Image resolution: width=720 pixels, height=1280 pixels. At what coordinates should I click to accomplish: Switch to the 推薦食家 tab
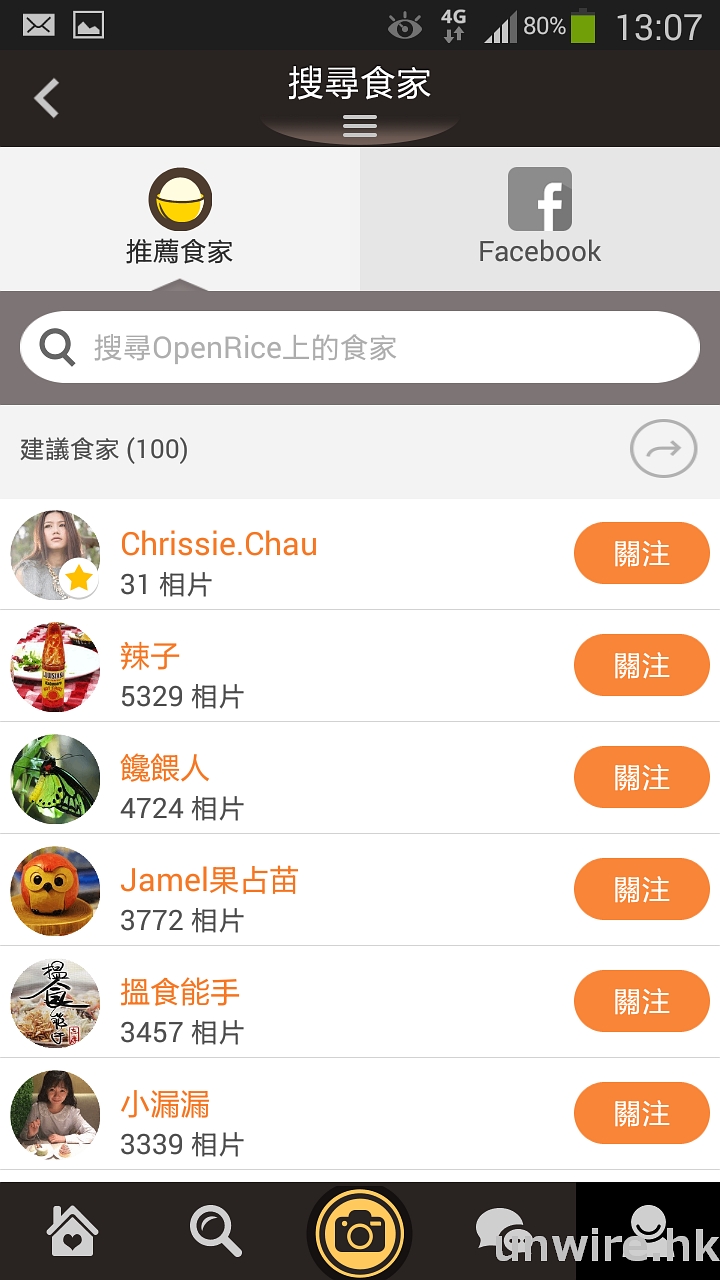click(180, 219)
